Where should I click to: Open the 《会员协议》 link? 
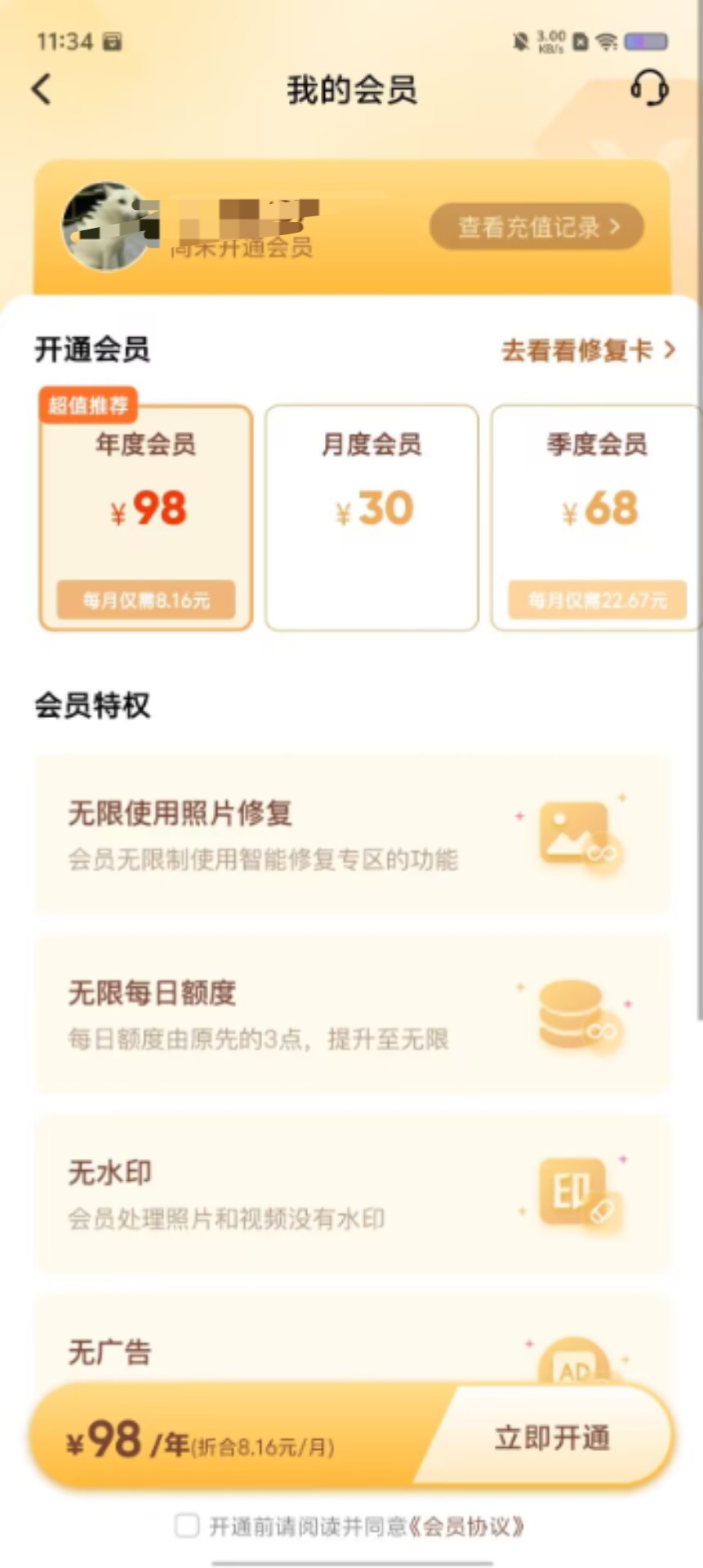pyautogui.click(x=466, y=1526)
